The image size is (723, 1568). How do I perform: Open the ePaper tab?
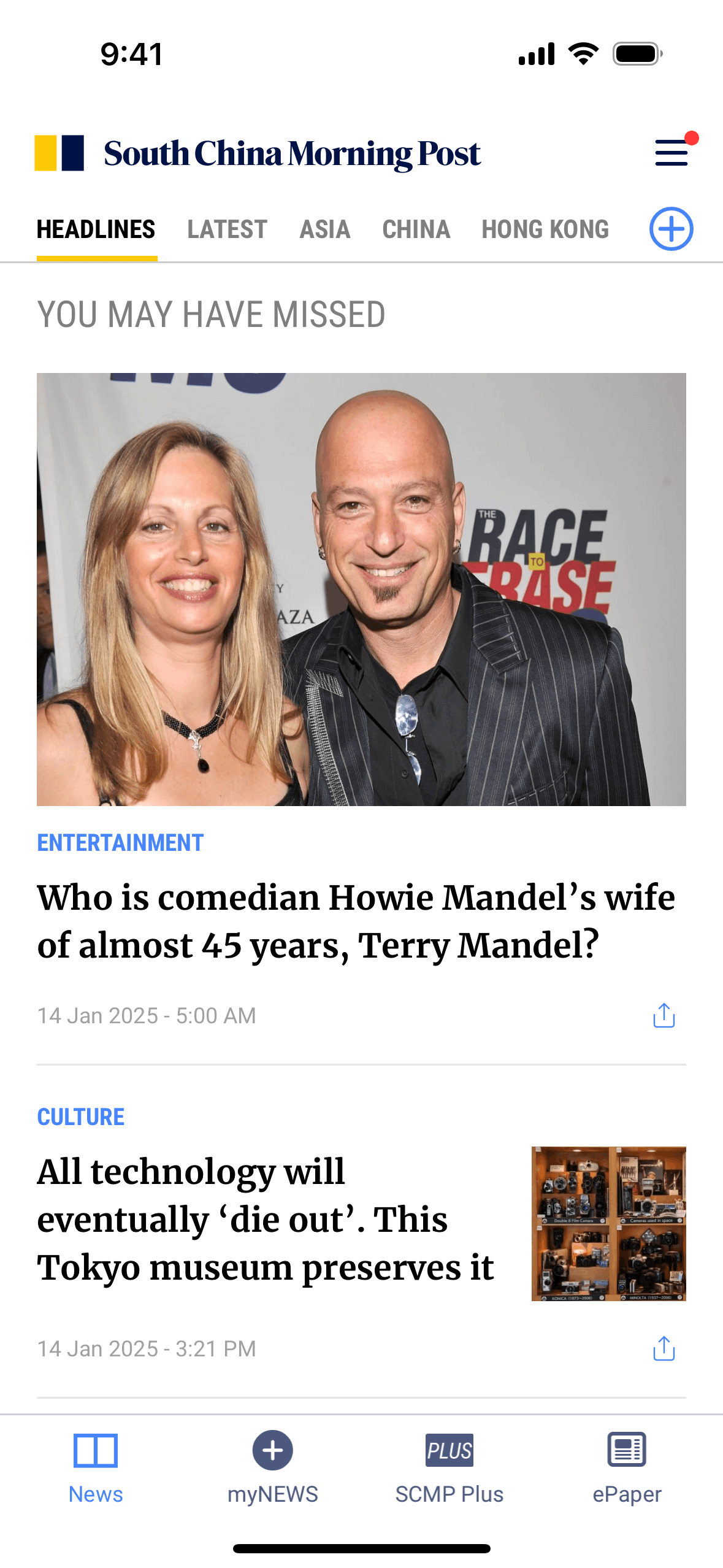(627, 1468)
